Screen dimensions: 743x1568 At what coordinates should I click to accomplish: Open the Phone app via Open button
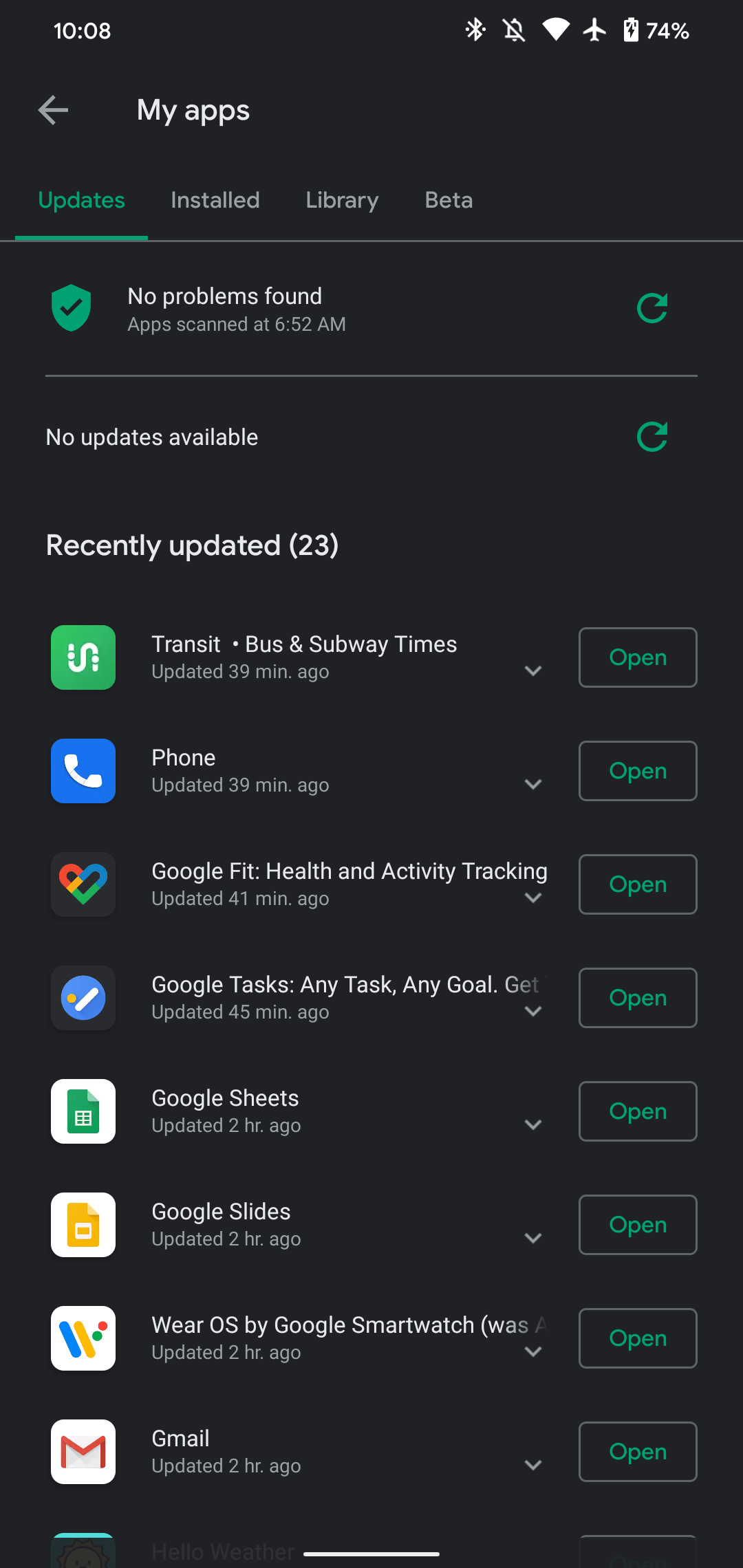(638, 771)
